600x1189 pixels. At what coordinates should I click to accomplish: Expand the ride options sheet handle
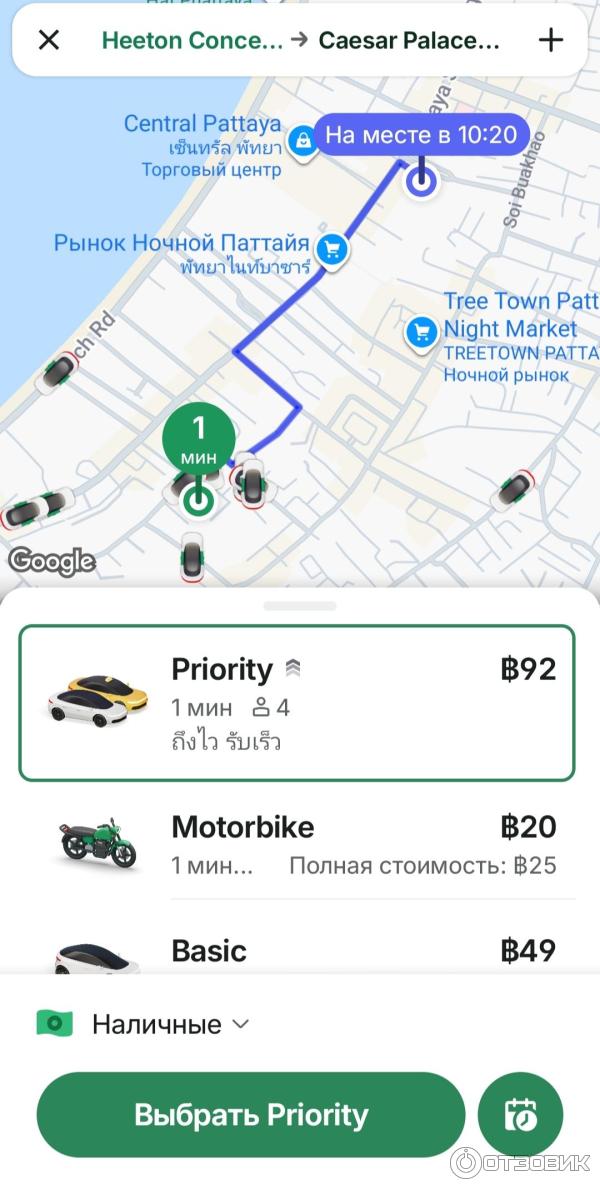[300, 606]
